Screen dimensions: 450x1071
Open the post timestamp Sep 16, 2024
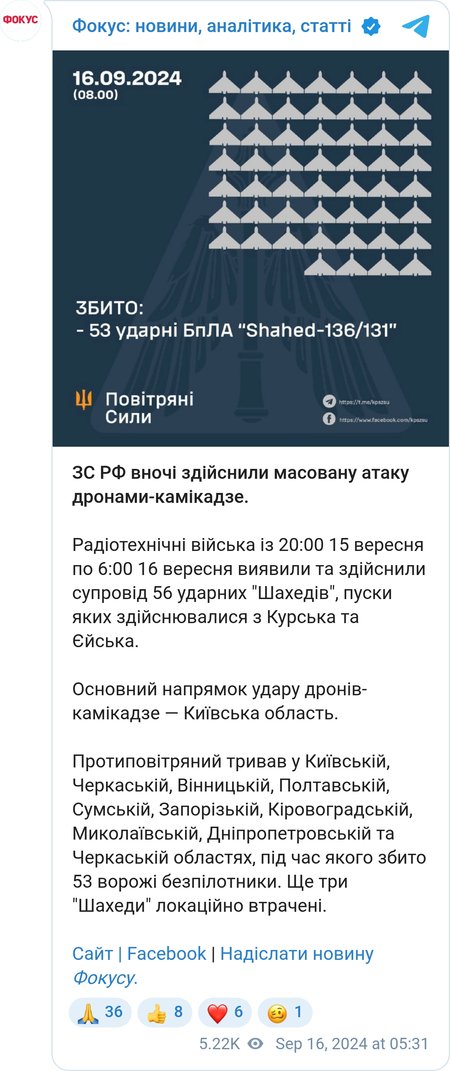[351, 1044]
